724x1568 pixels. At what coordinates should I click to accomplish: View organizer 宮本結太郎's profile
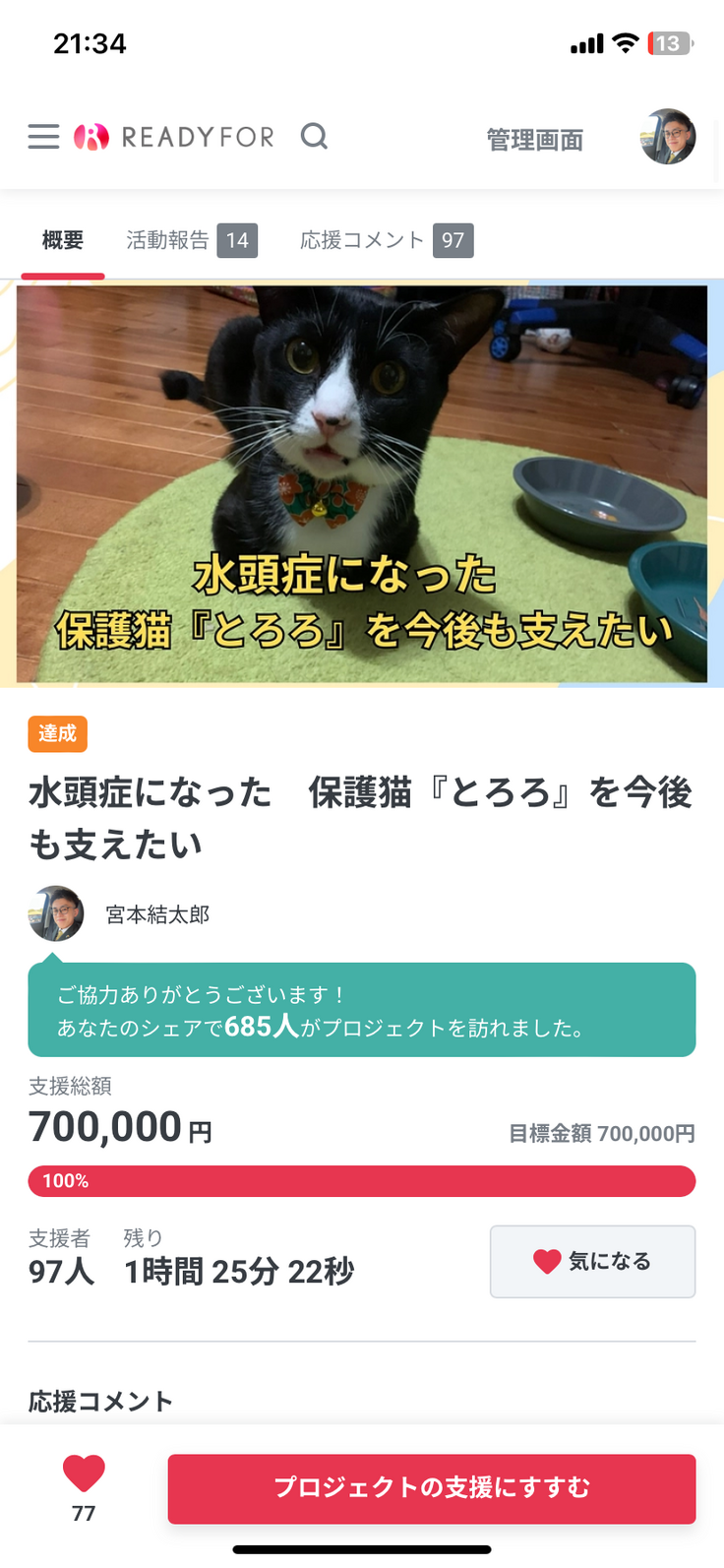(x=157, y=914)
